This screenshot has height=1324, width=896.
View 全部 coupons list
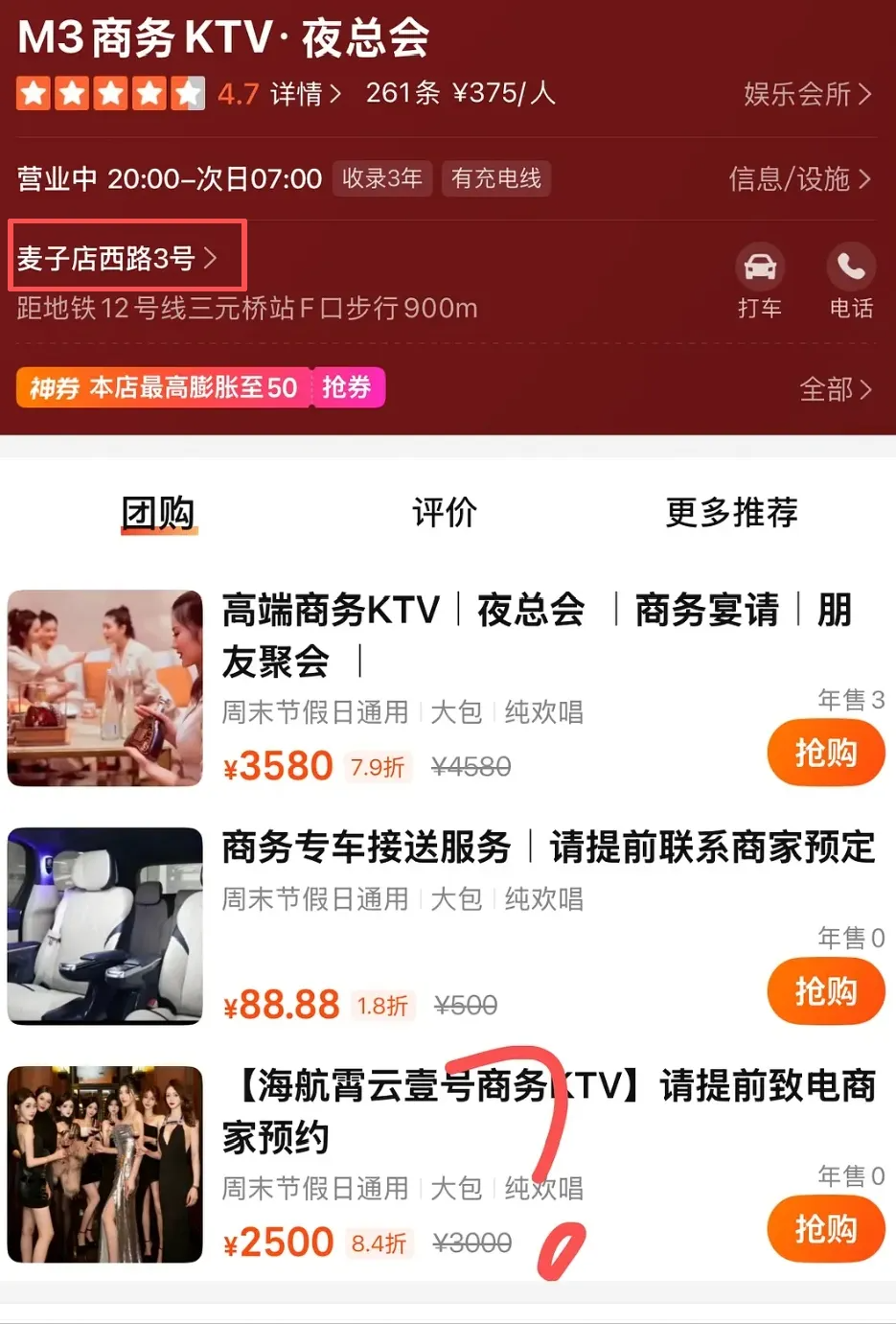point(835,389)
